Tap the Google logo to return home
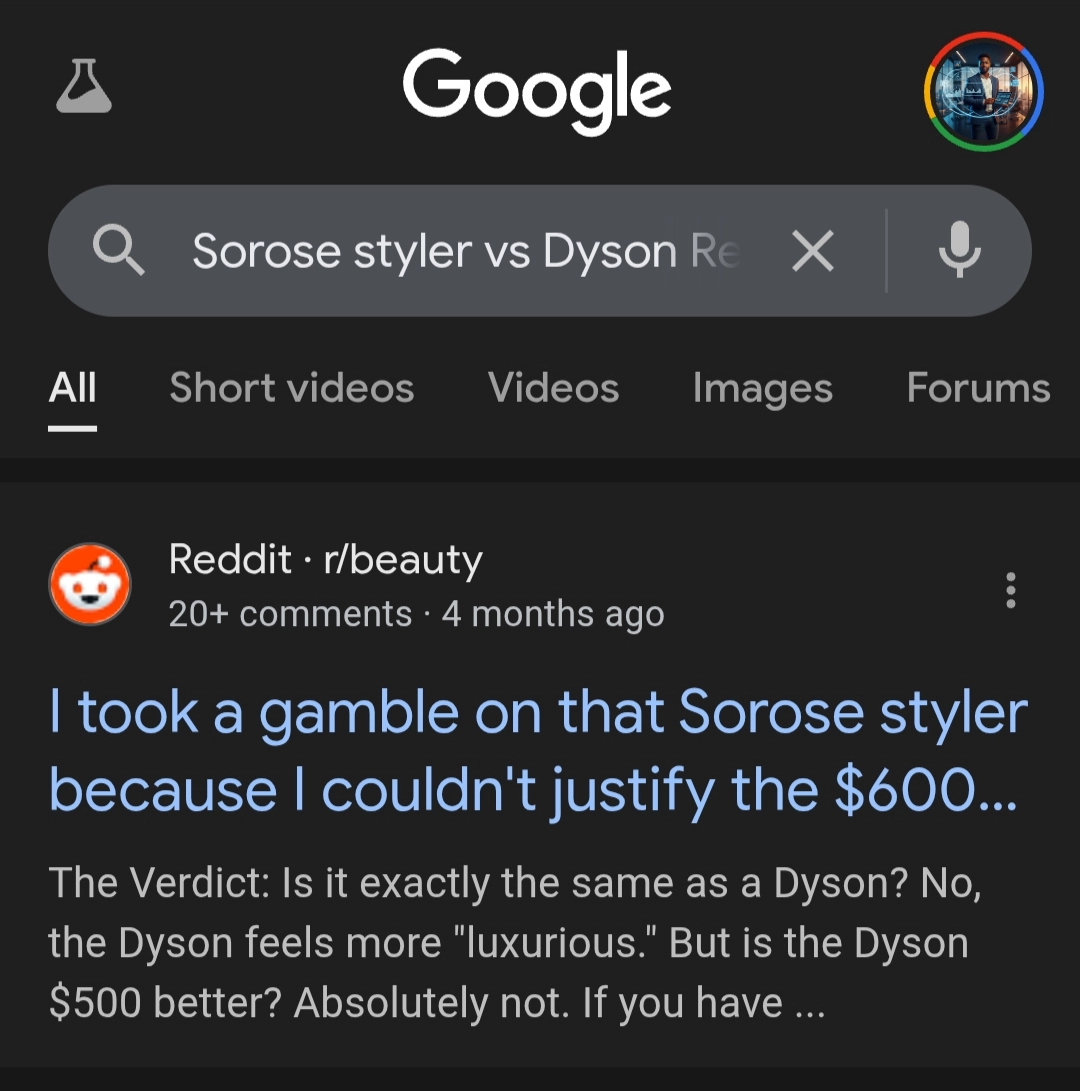This screenshot has width=1080, height=1091. pyautogui.click(x=537, y=90)
